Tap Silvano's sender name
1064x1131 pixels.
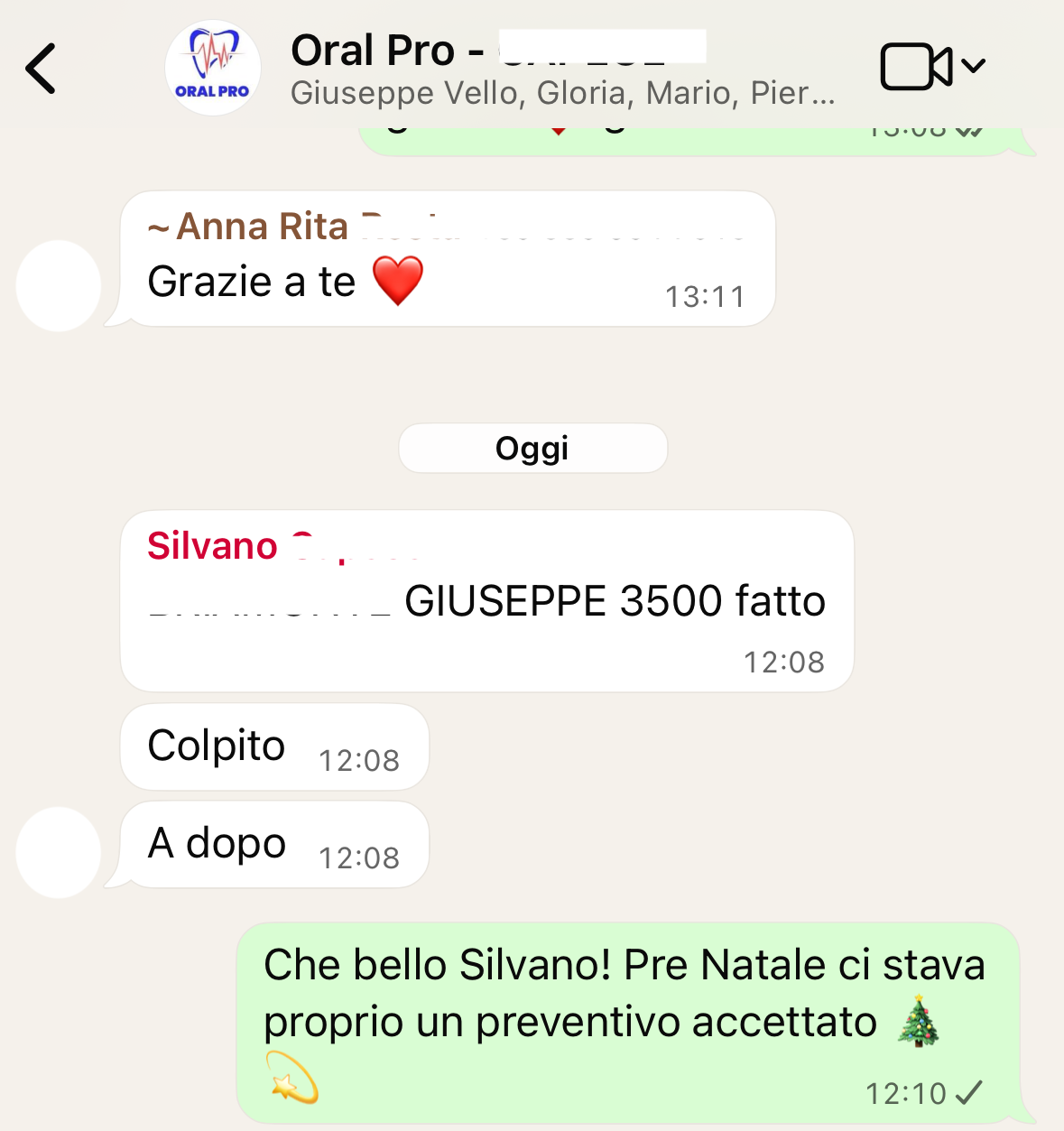(213, 546)
